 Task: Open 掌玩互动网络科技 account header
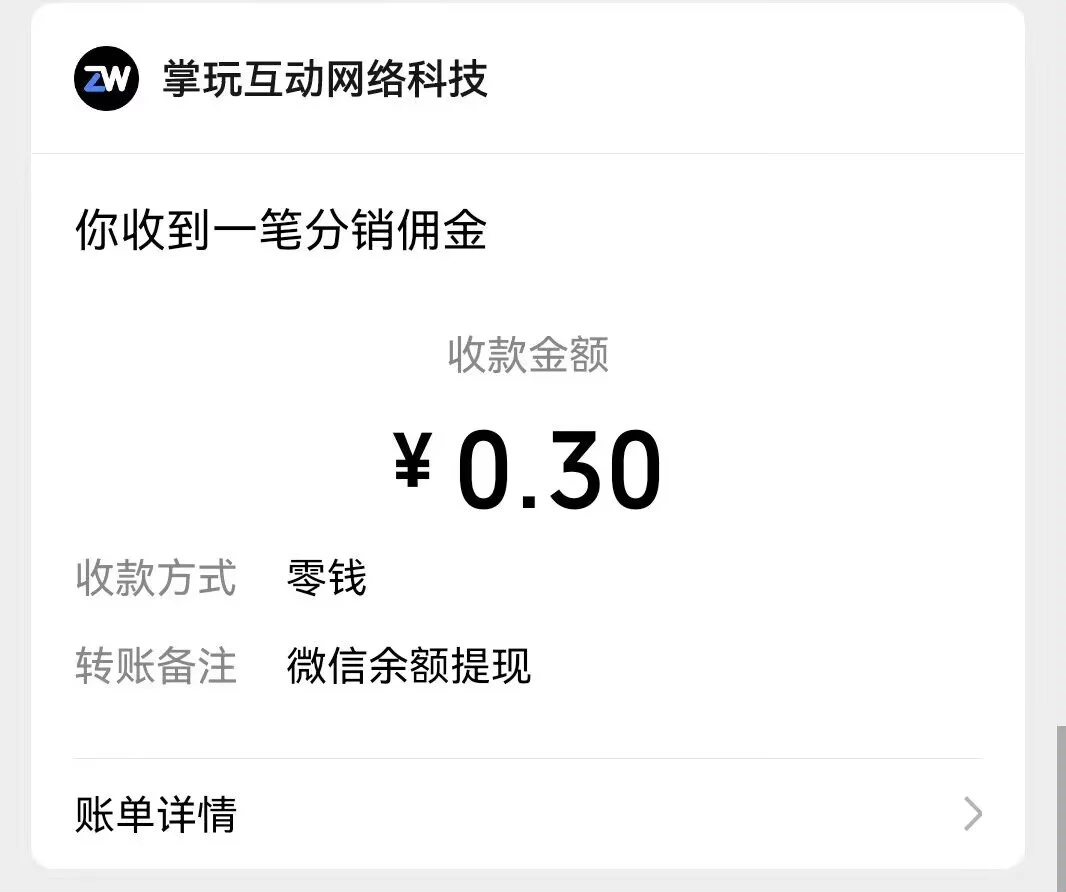(325, 79)
